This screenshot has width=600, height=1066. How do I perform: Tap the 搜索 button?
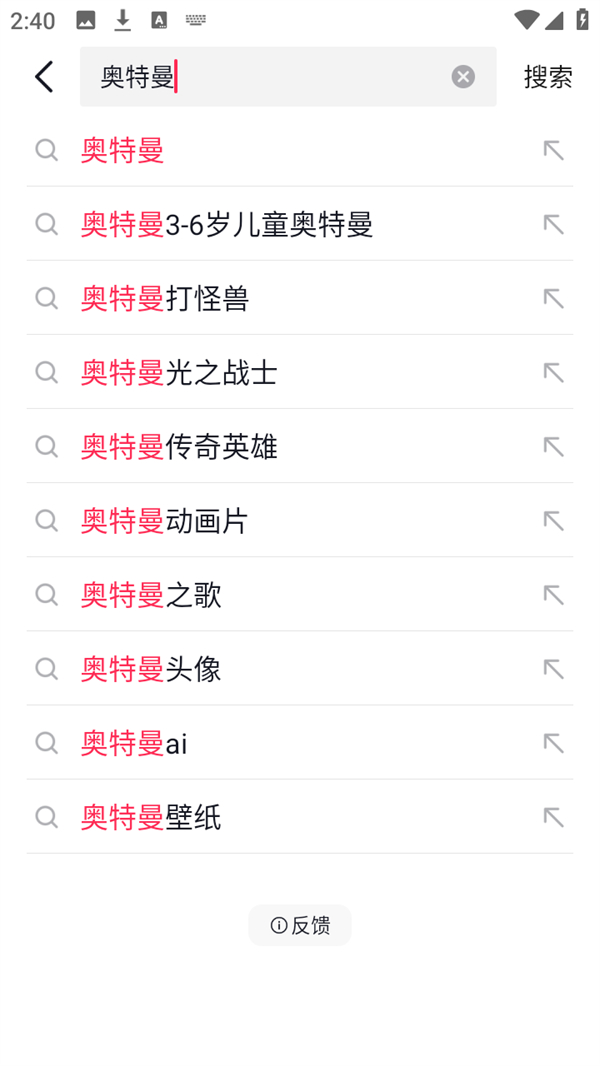click(x=547, y=77)
